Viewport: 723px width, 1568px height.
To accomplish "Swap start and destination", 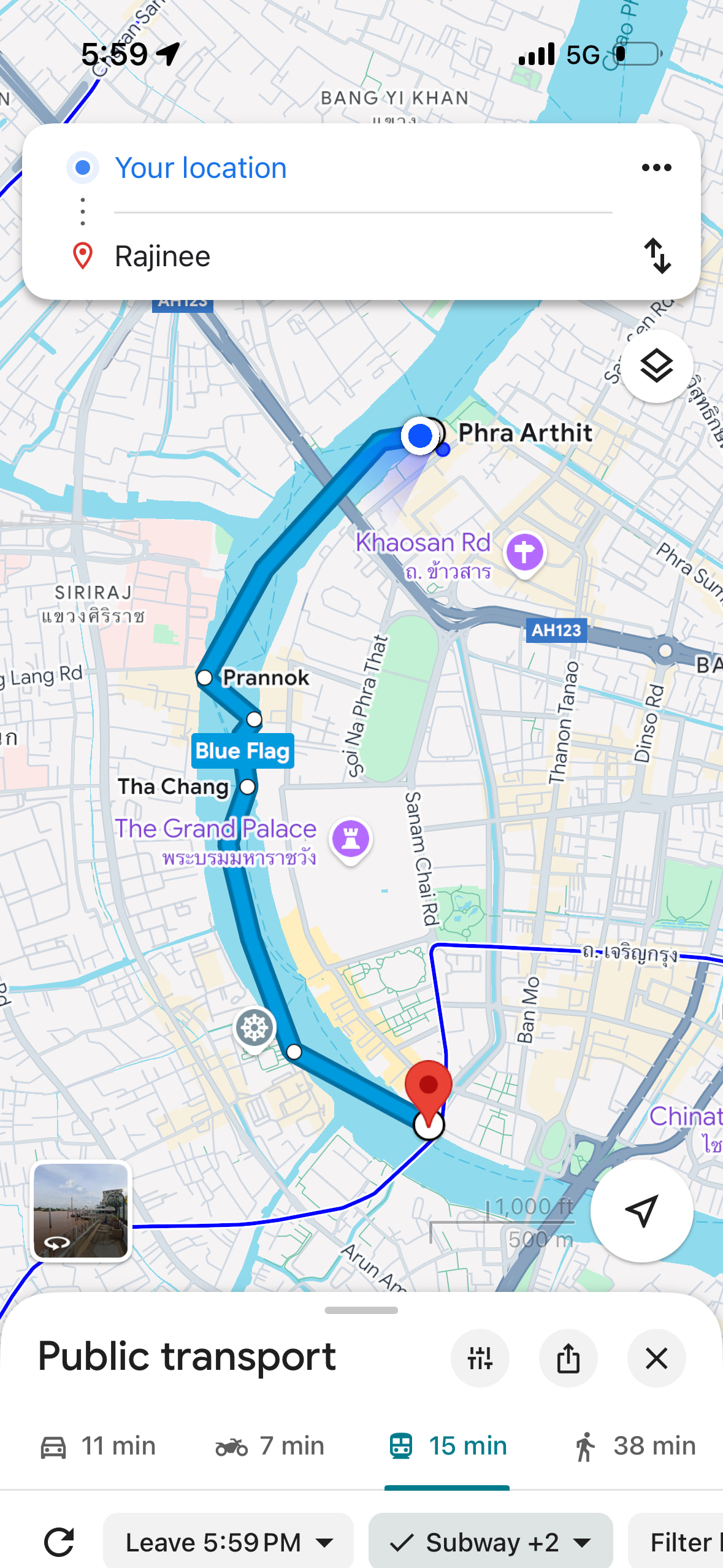I will click(x=657, y=256).
